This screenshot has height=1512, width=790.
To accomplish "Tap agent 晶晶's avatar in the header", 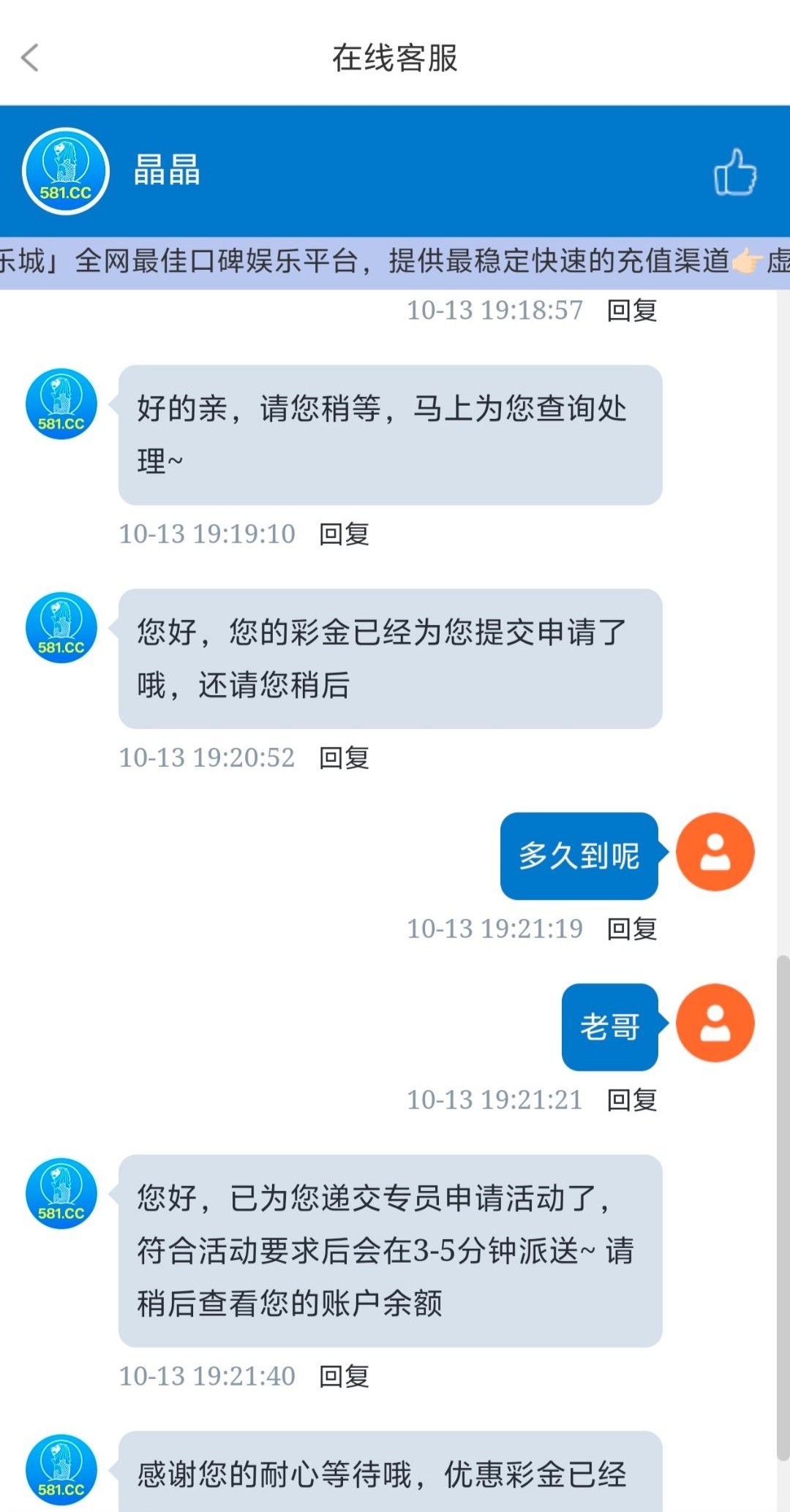I will click(x=66, y=172).
